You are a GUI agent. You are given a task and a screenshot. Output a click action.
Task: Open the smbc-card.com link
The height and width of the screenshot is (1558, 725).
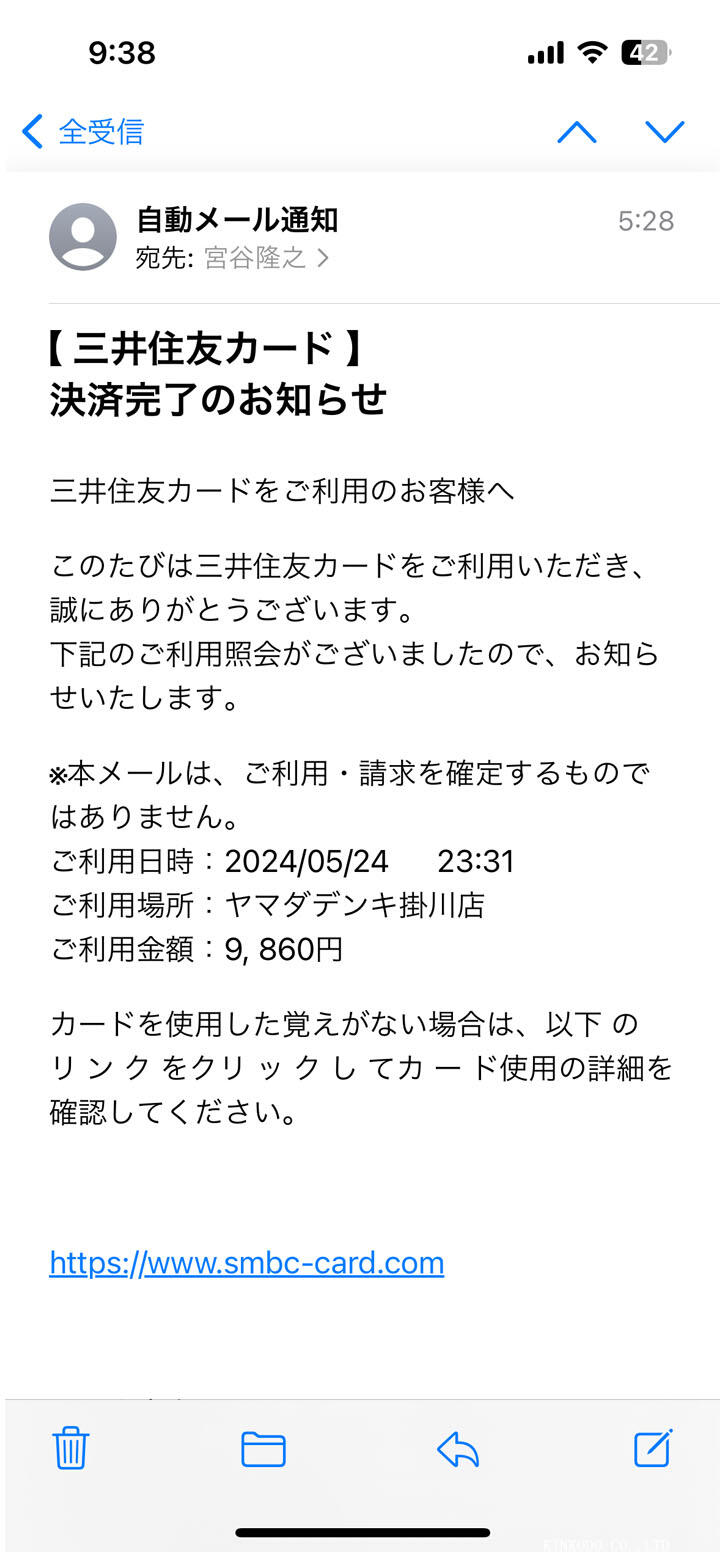point(246,1263)
